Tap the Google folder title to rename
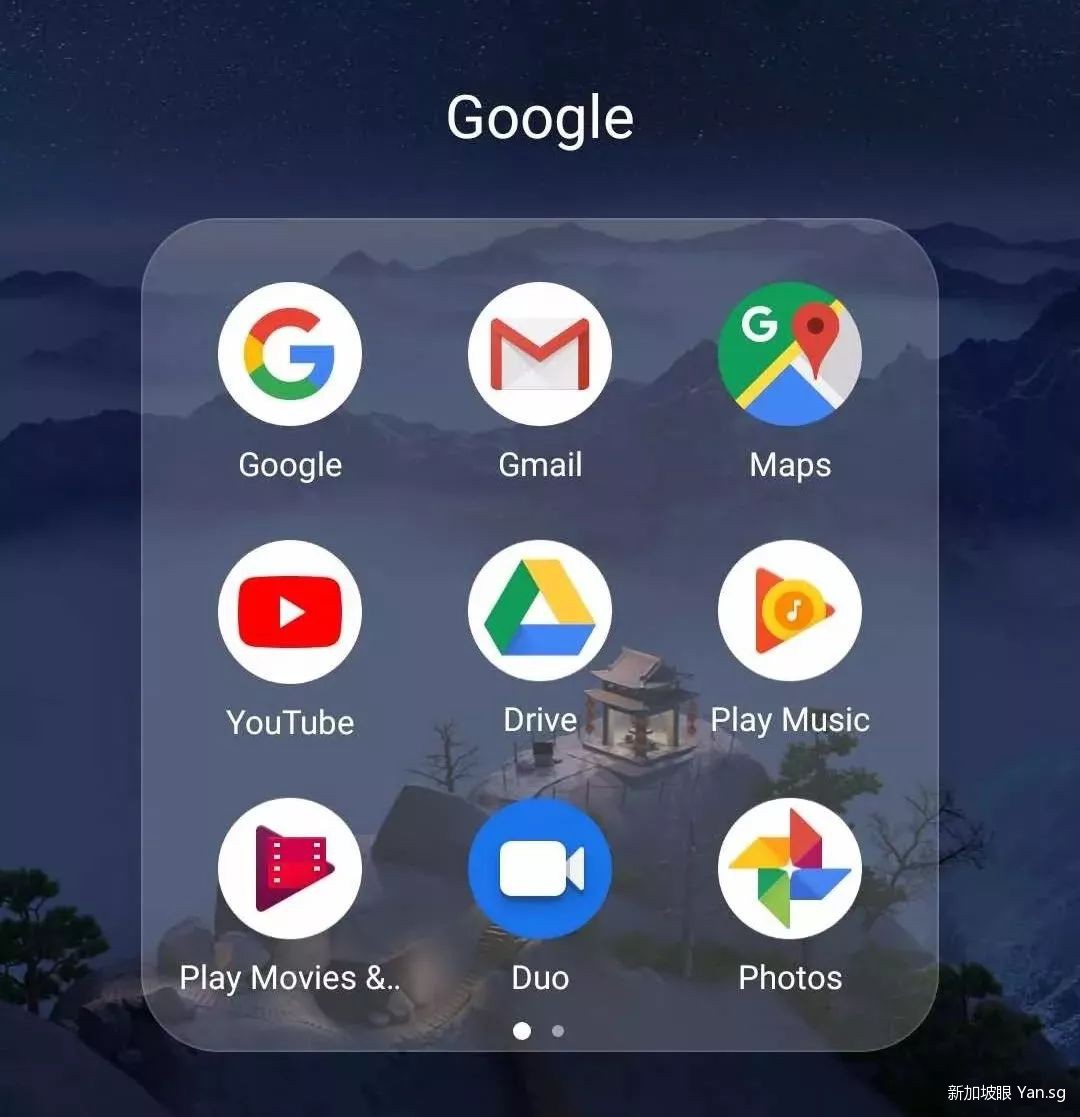The height and width of the screenshot is (1117, 1080). tap(540, 118)
